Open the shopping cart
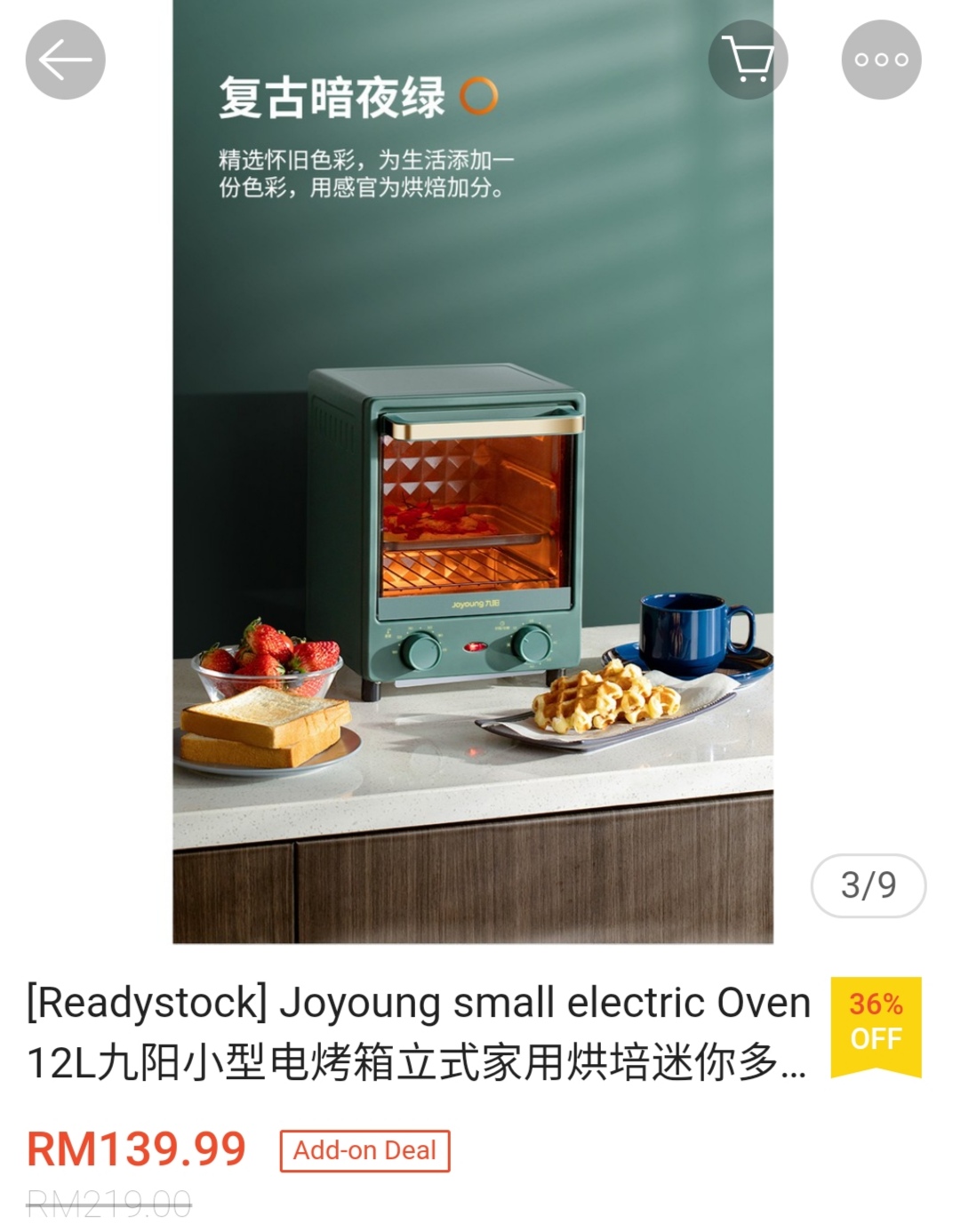This screenshot has width=953, height=1232. [x=747, y=60]
